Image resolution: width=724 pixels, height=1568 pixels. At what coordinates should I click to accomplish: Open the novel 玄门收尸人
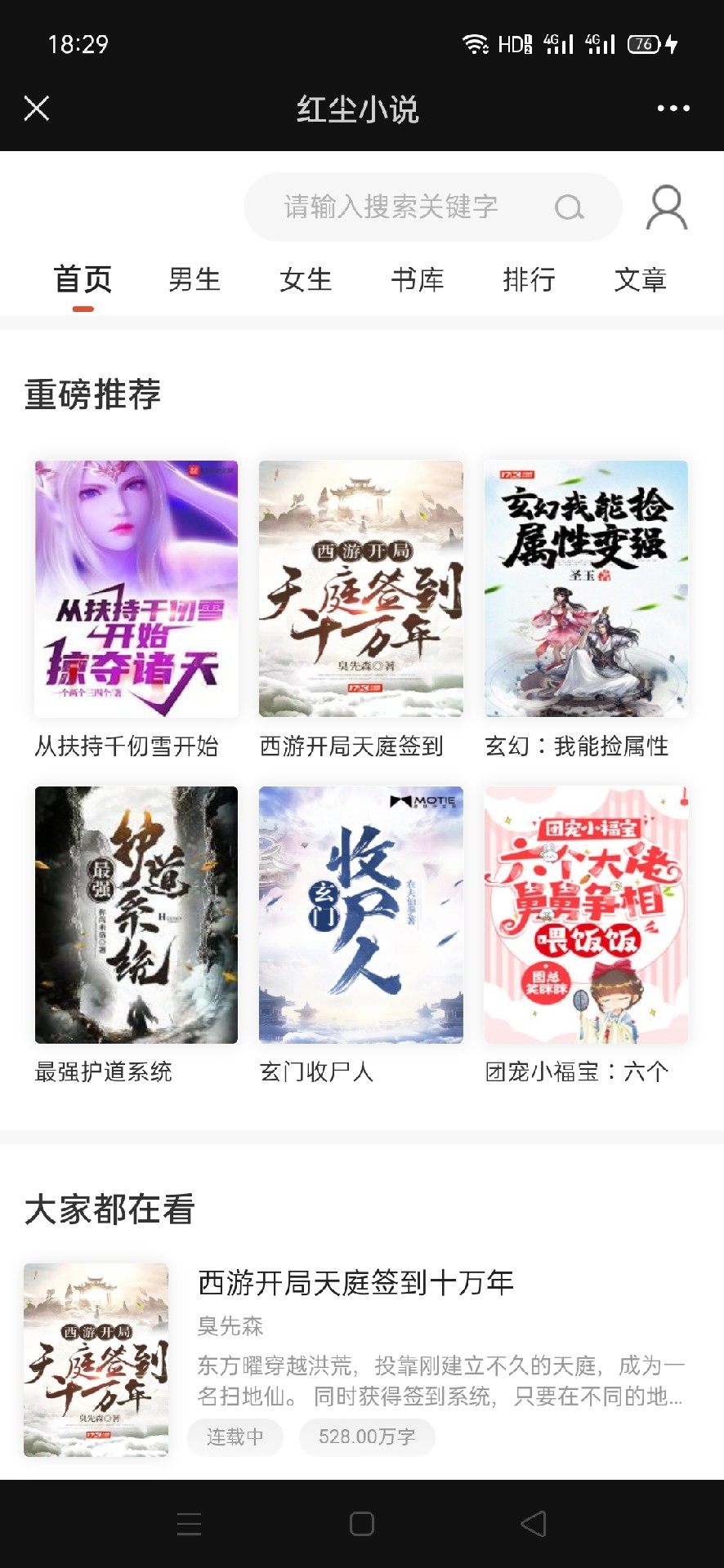tap(361, 915)
